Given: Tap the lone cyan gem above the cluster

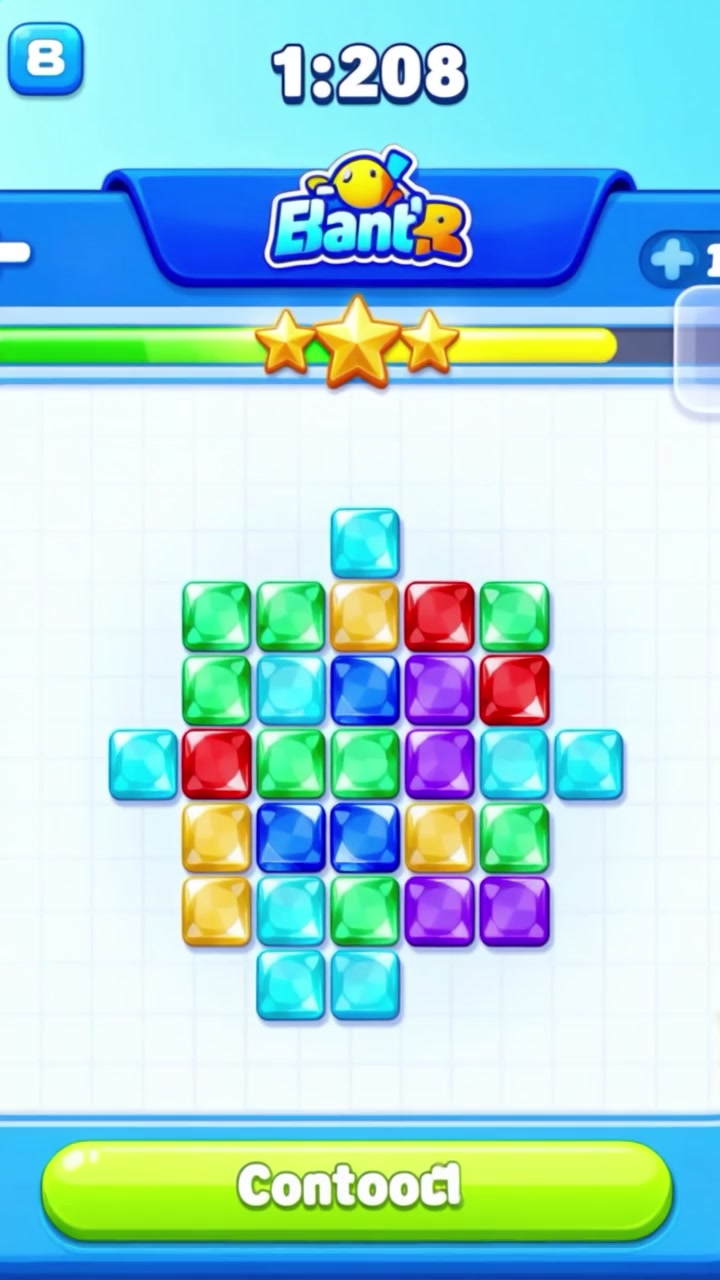Looking at the screenshot, I should point(365,542).
